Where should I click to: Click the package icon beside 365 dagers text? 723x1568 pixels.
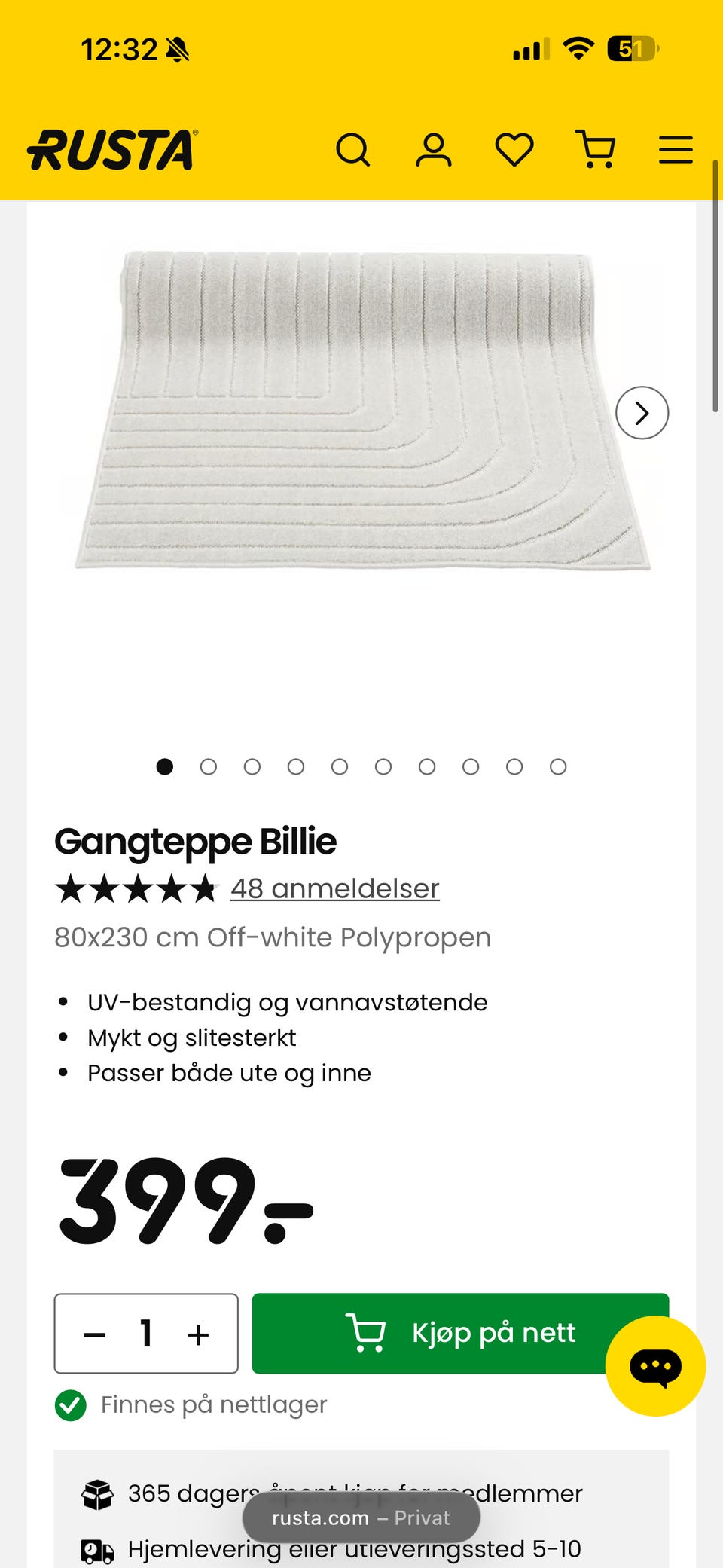(x=96, y=1493)
